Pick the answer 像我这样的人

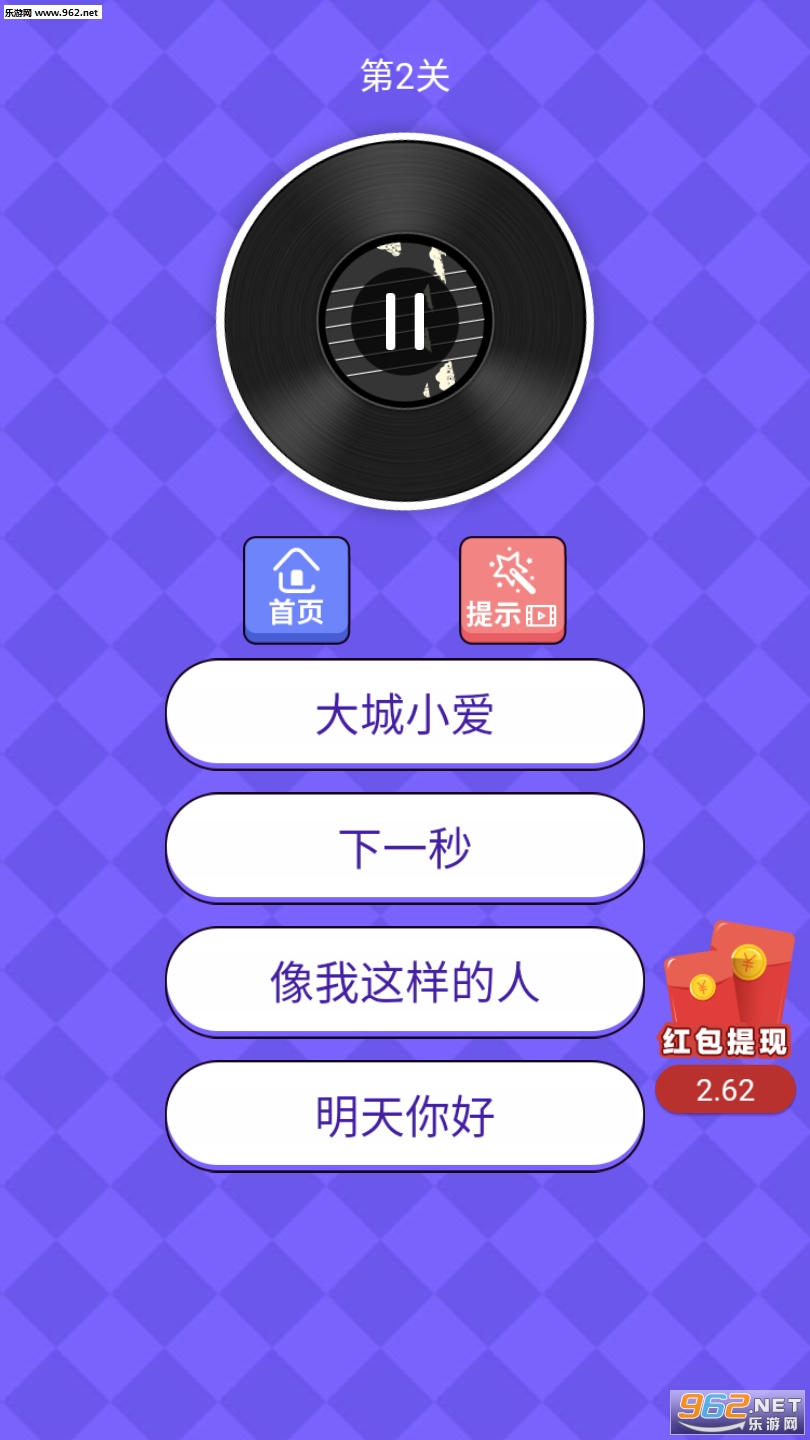pos(404,982)
